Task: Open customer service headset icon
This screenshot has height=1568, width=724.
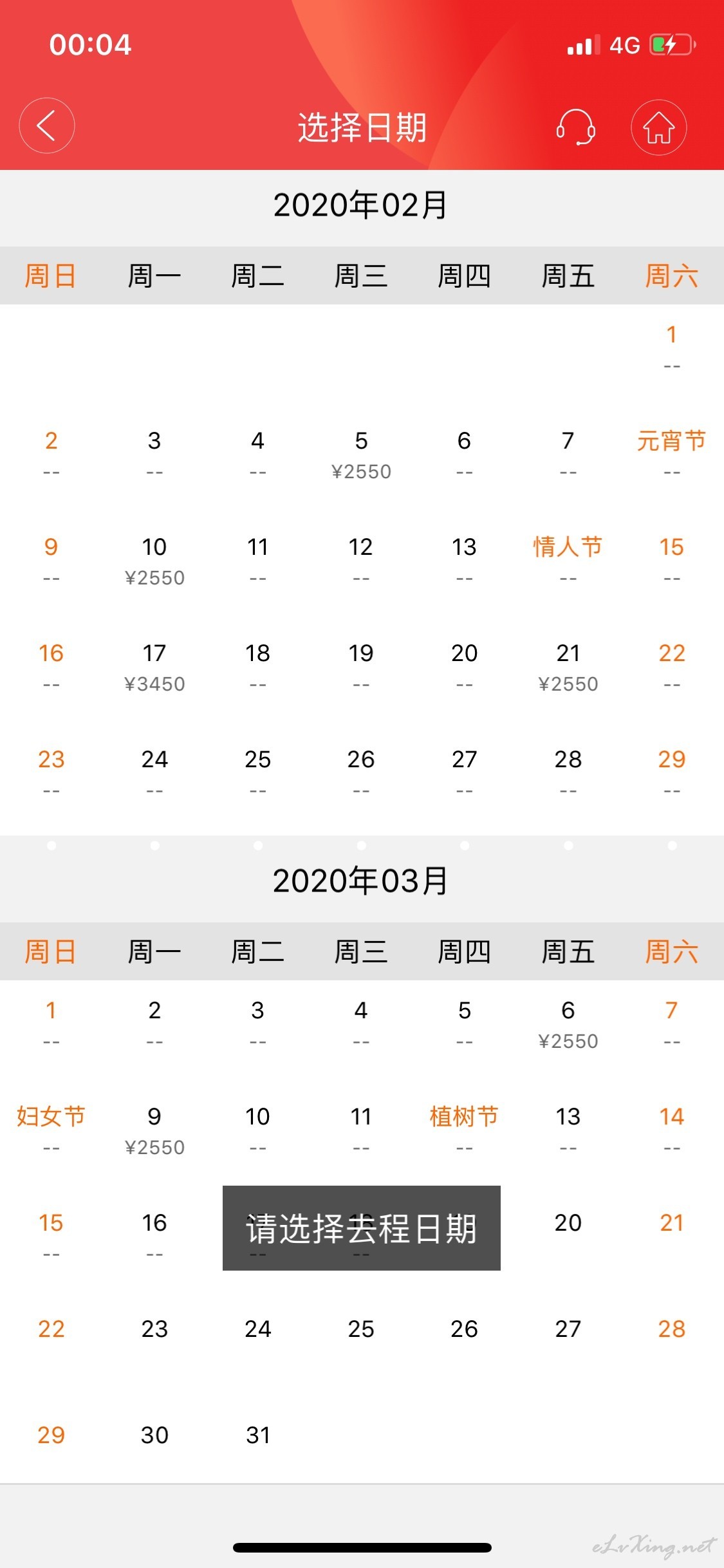Action: [x=575, y=127]
